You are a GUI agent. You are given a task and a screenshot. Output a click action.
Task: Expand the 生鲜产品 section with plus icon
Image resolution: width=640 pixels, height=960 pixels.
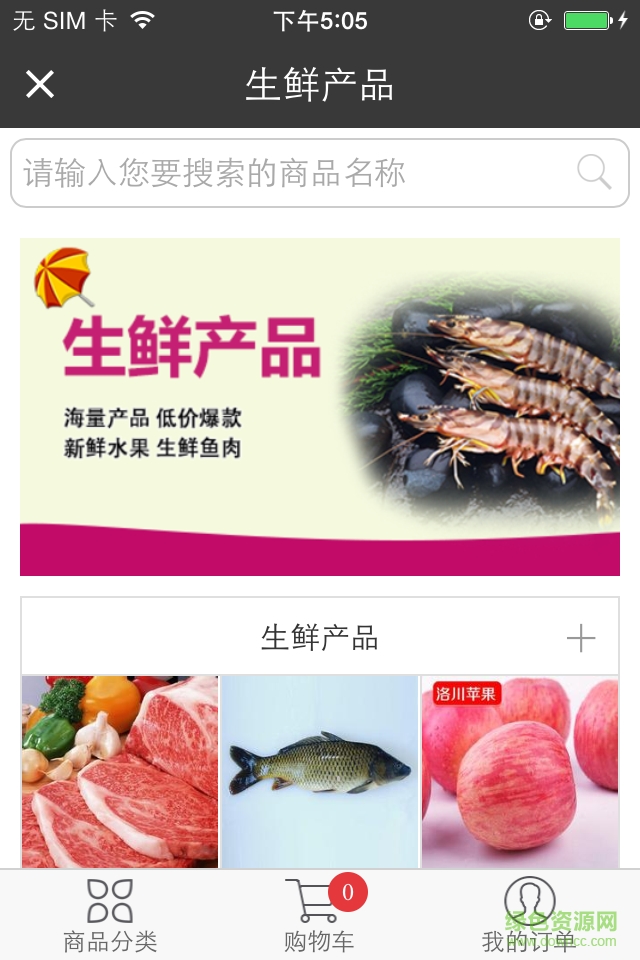click(x=580, y=638)
